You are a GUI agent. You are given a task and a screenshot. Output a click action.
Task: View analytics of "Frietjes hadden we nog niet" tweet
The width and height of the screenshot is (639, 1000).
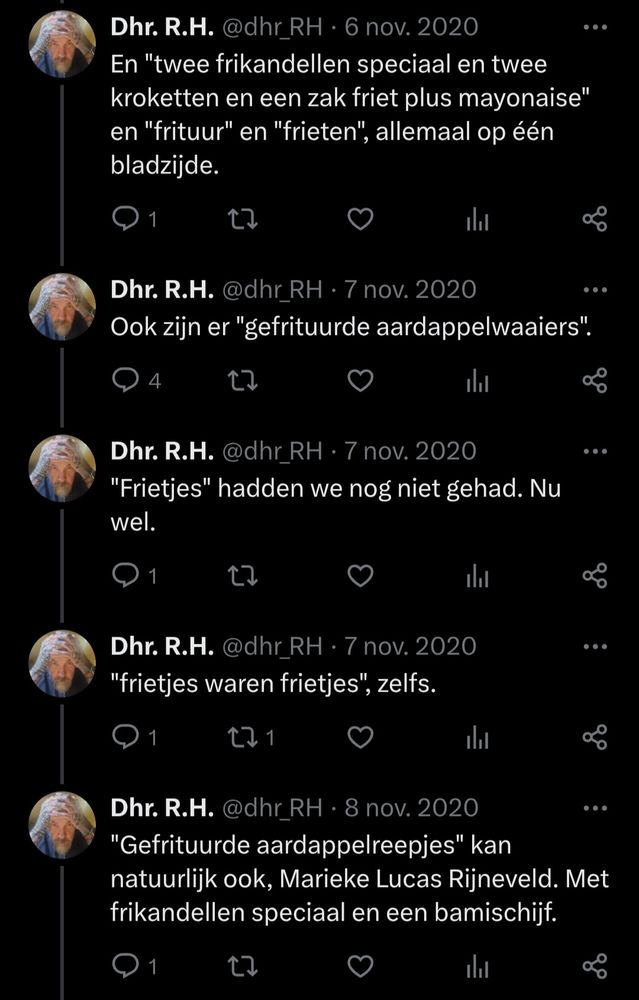[477, 575]
